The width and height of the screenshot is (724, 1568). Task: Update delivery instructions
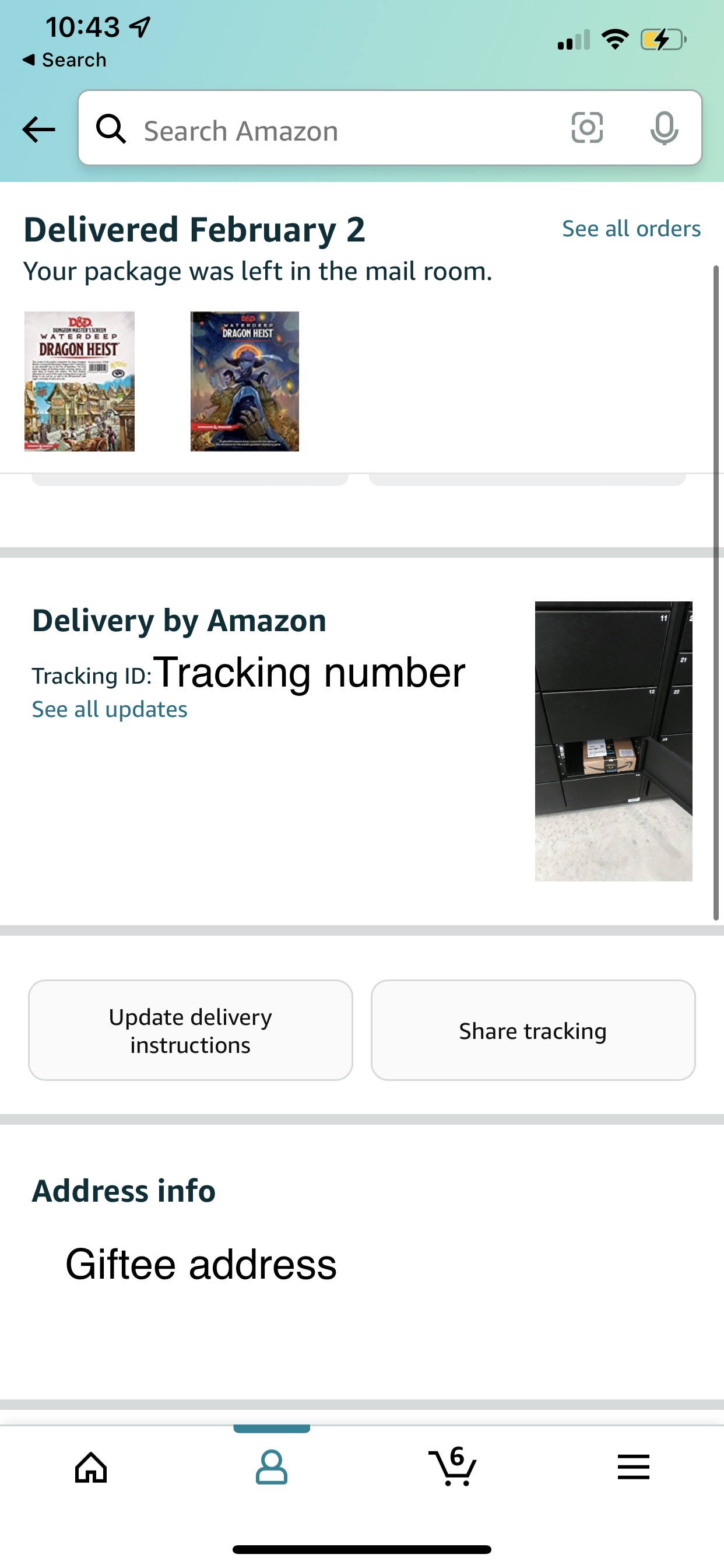[x=191, y=1030]
